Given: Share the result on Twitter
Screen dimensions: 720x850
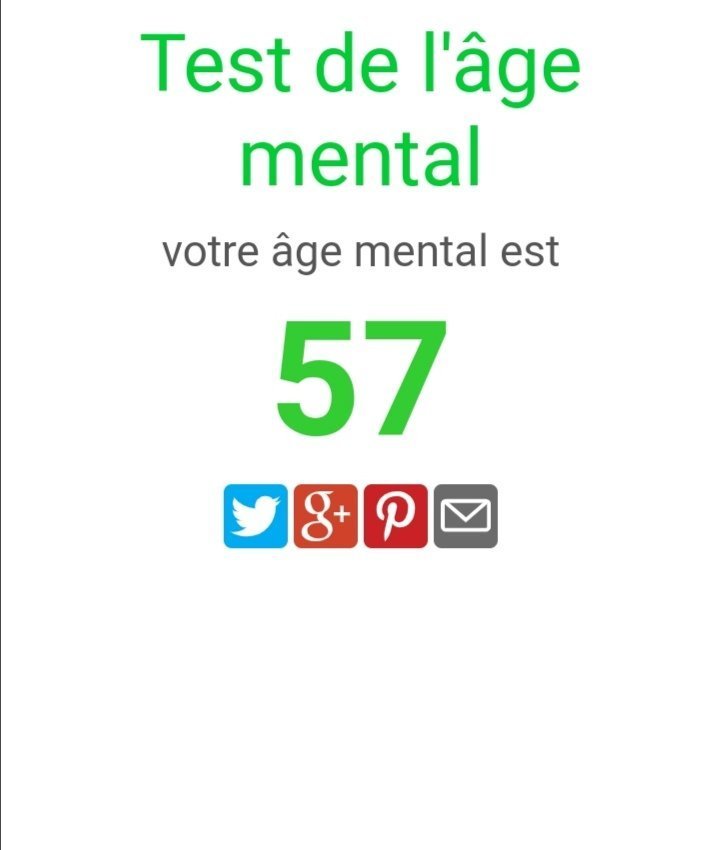Looking at the screenshot, I should [x=256, y=516].
